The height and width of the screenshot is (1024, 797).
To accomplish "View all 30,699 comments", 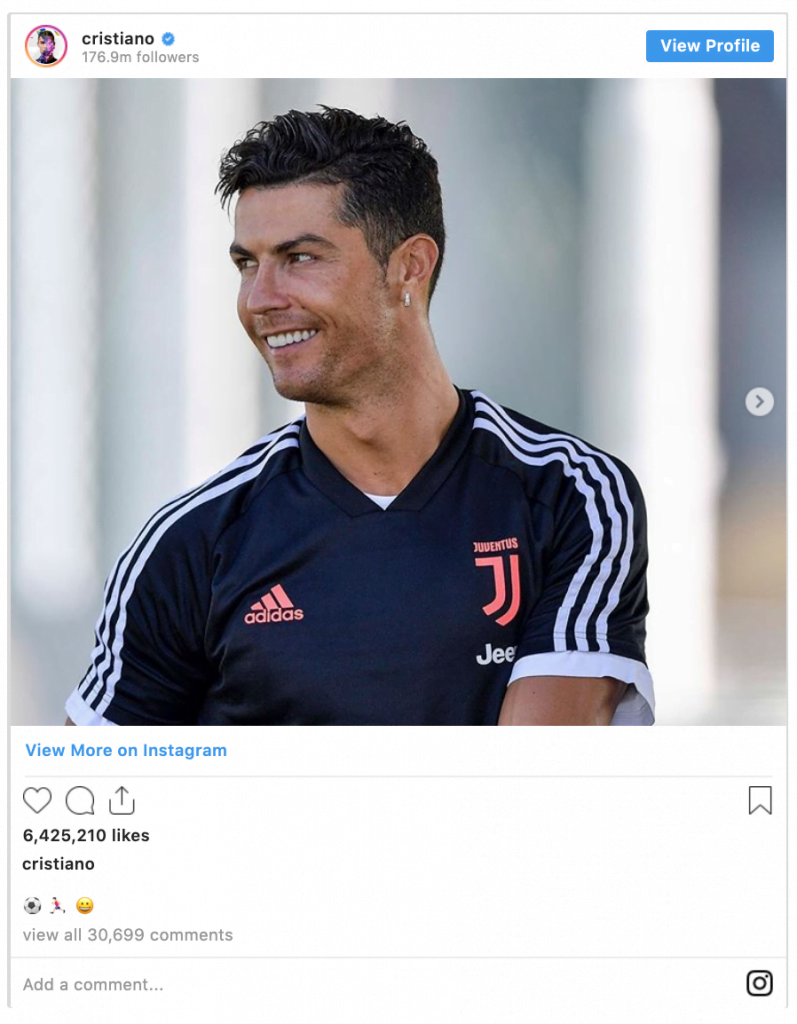I will (x=128, y=935).
